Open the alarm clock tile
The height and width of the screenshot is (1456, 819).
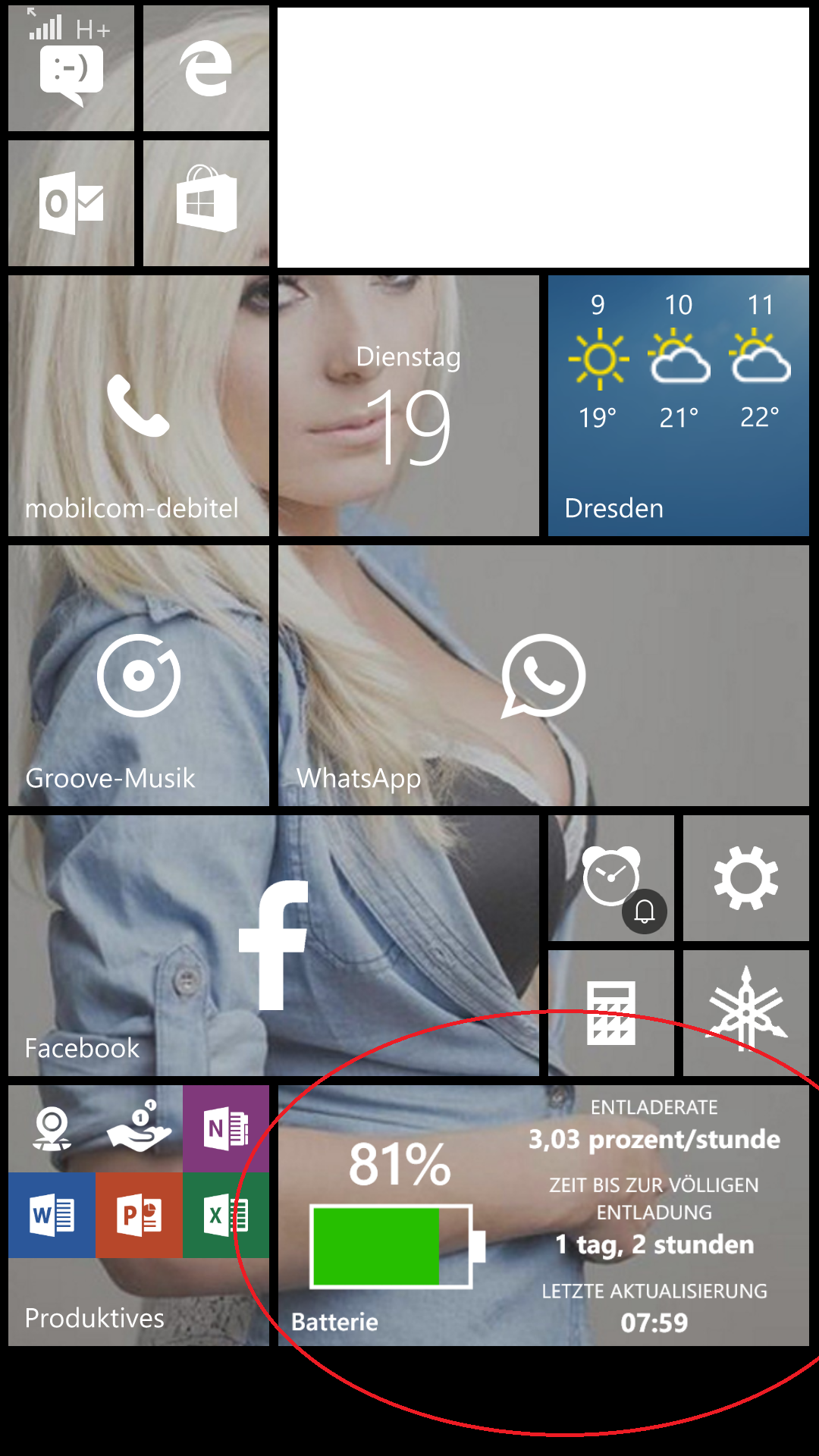click(x=610, y=878)
